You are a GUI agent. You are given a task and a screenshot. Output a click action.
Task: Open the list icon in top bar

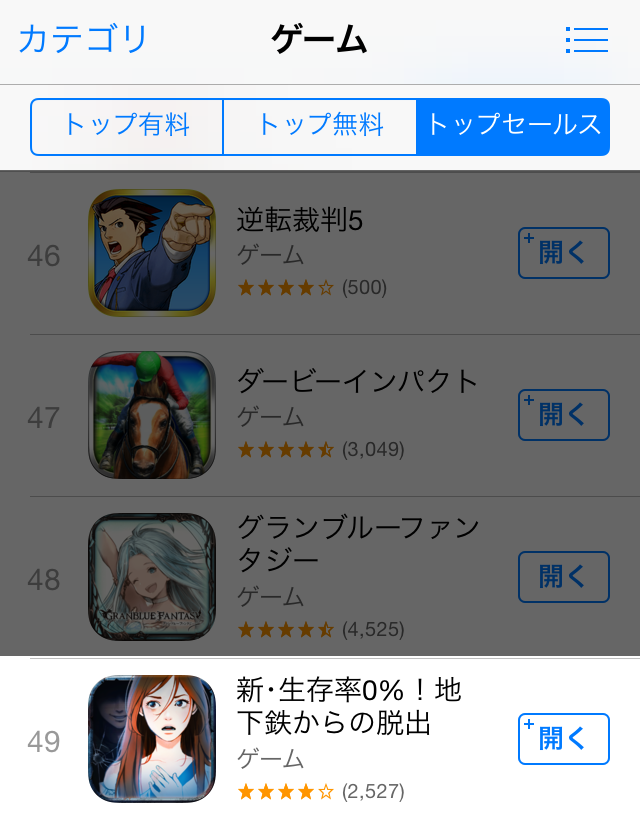(586, 39)
